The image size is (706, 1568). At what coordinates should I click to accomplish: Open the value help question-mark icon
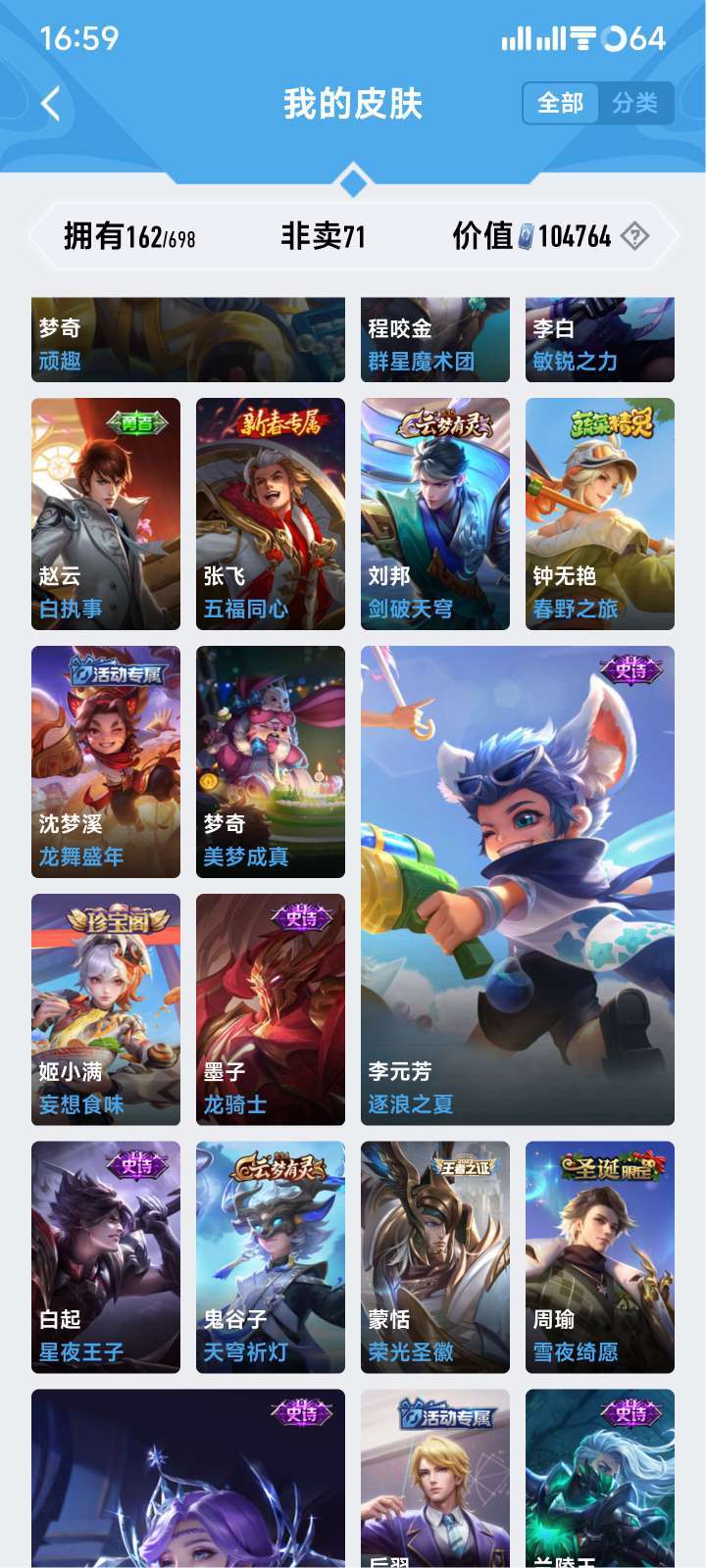coord(635,236)
